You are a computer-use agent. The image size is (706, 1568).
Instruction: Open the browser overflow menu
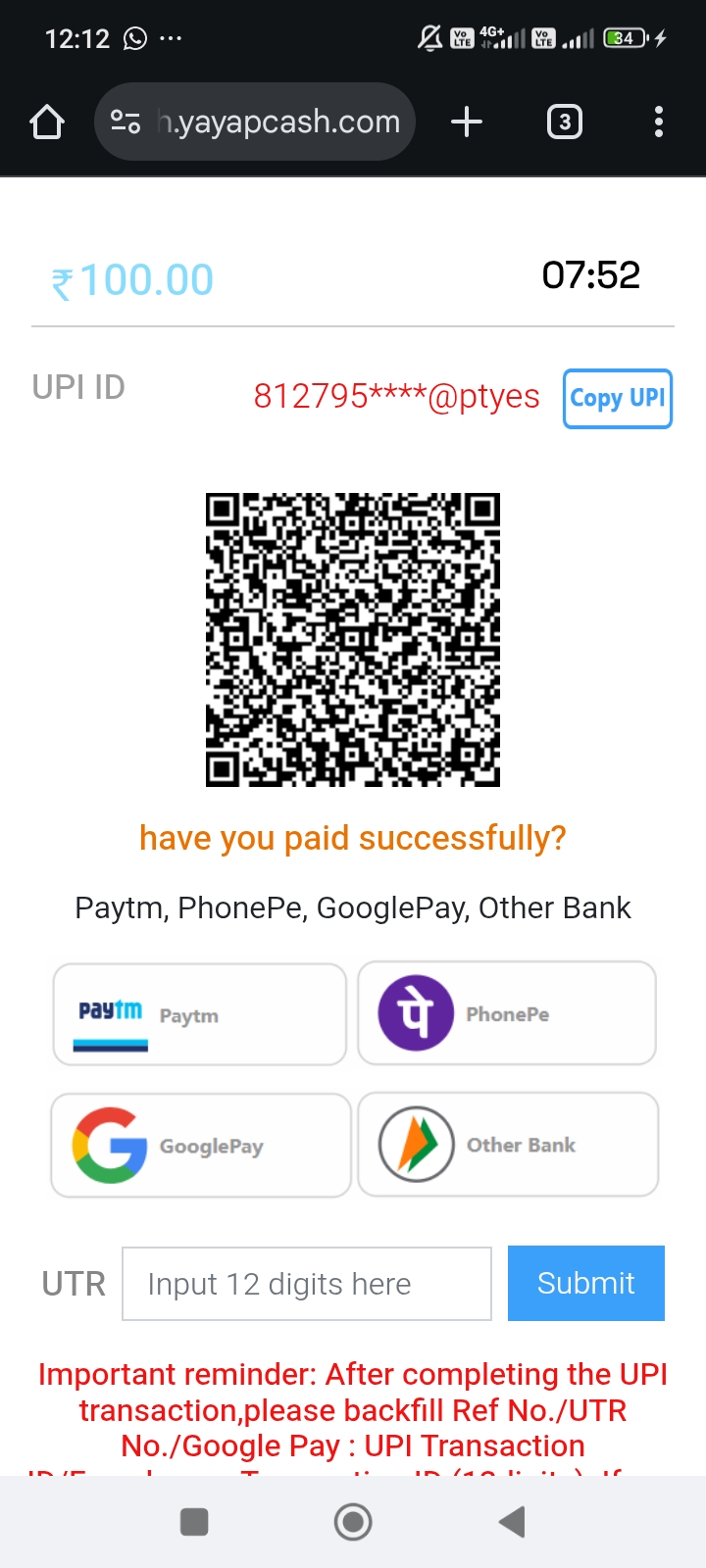[x=658, y=122]
